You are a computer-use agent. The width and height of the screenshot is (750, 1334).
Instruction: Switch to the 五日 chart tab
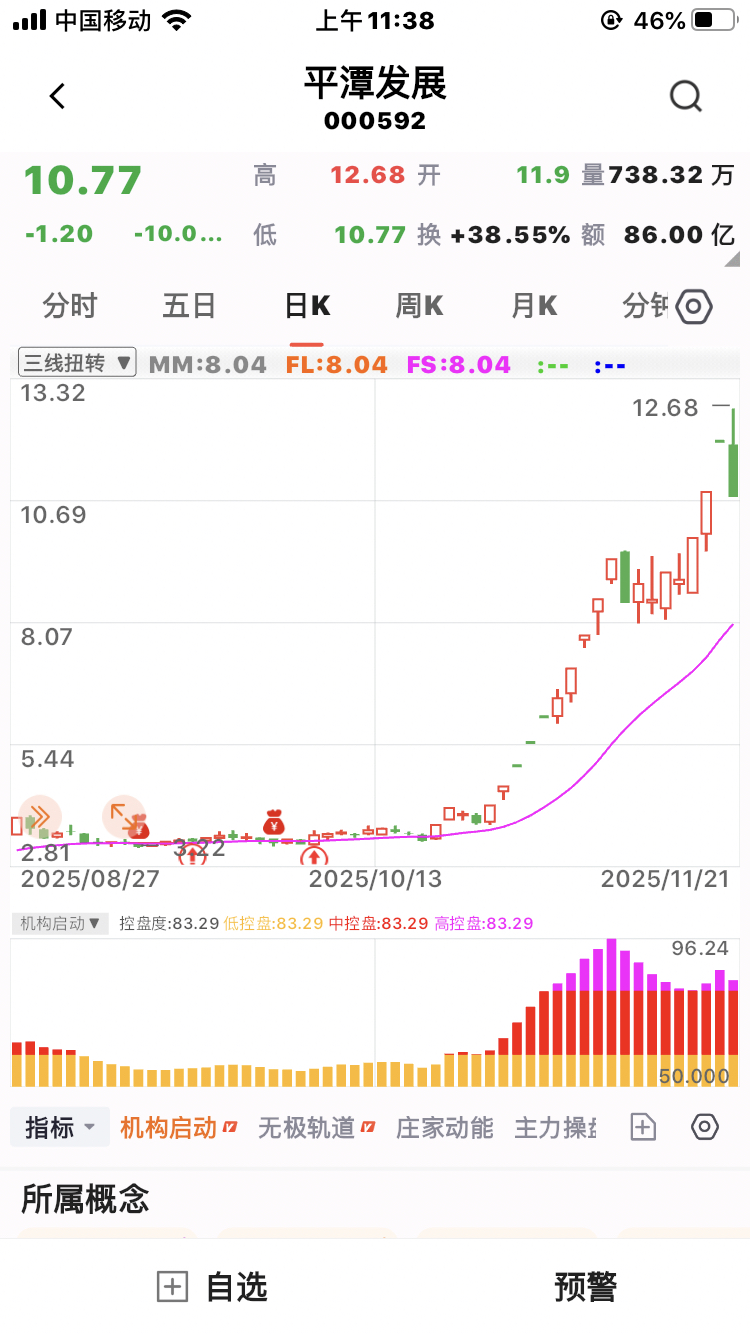pos(189,306)
